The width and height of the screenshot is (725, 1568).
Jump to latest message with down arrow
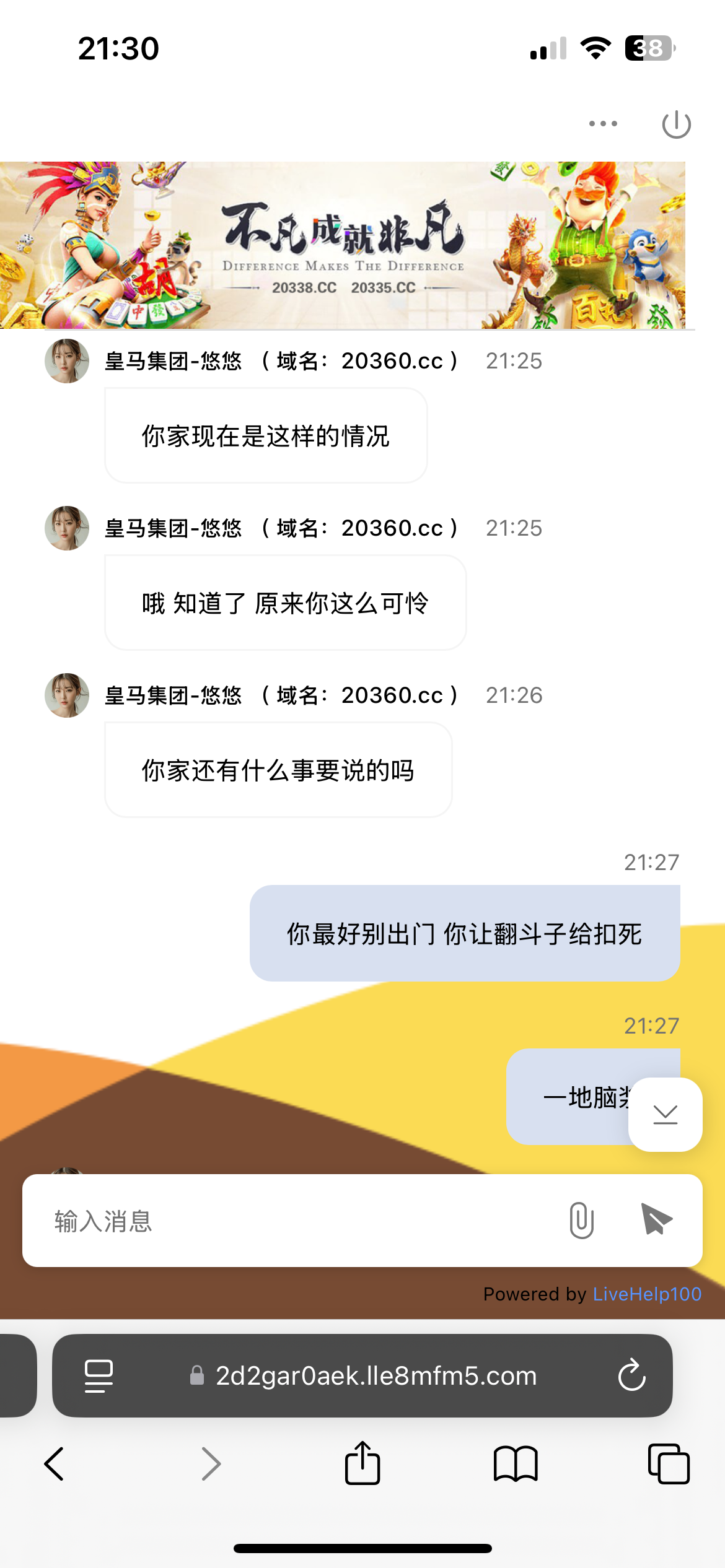(665, 1115)
